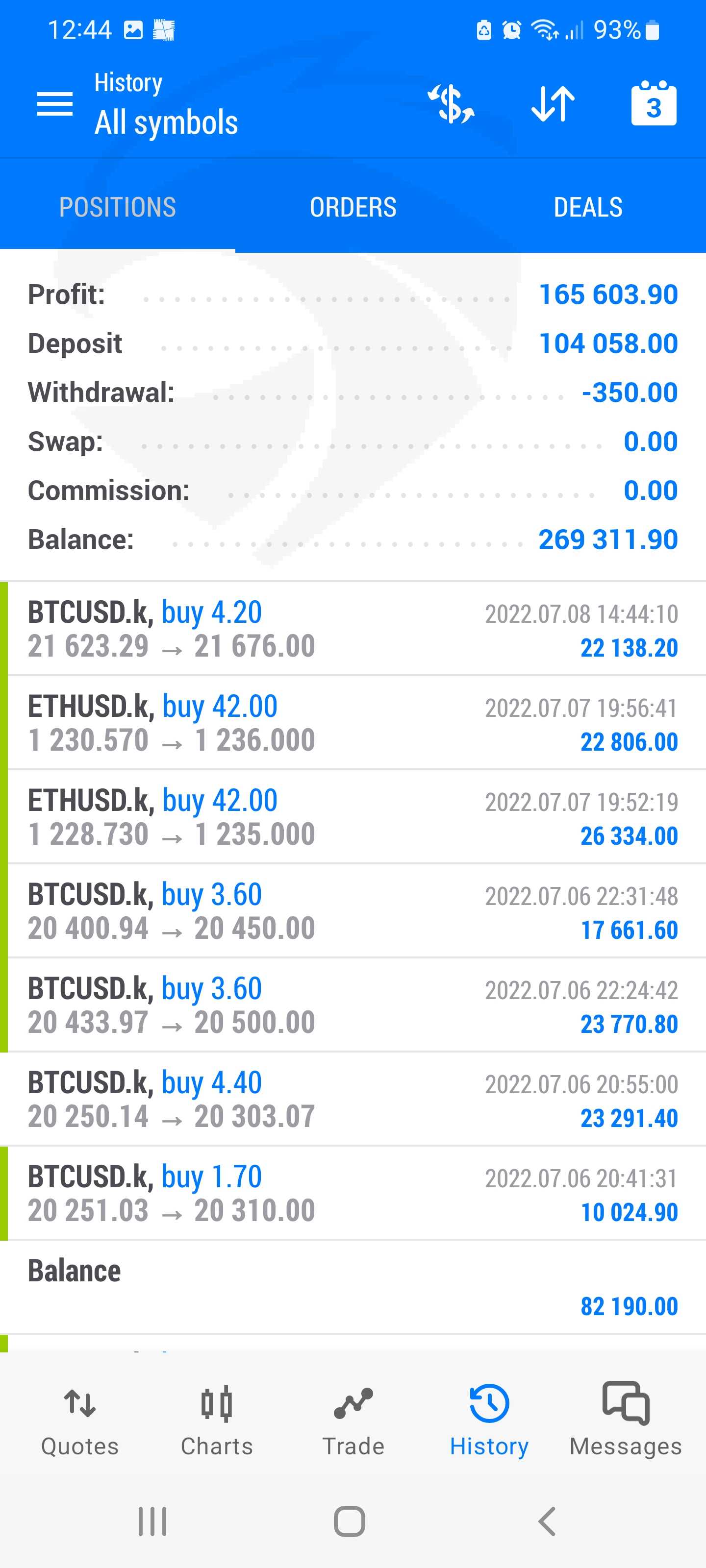Screen dimensions: 706x1568
Task: View BTCUSD.k buy 4.40 position
Action: (353, 1099)
